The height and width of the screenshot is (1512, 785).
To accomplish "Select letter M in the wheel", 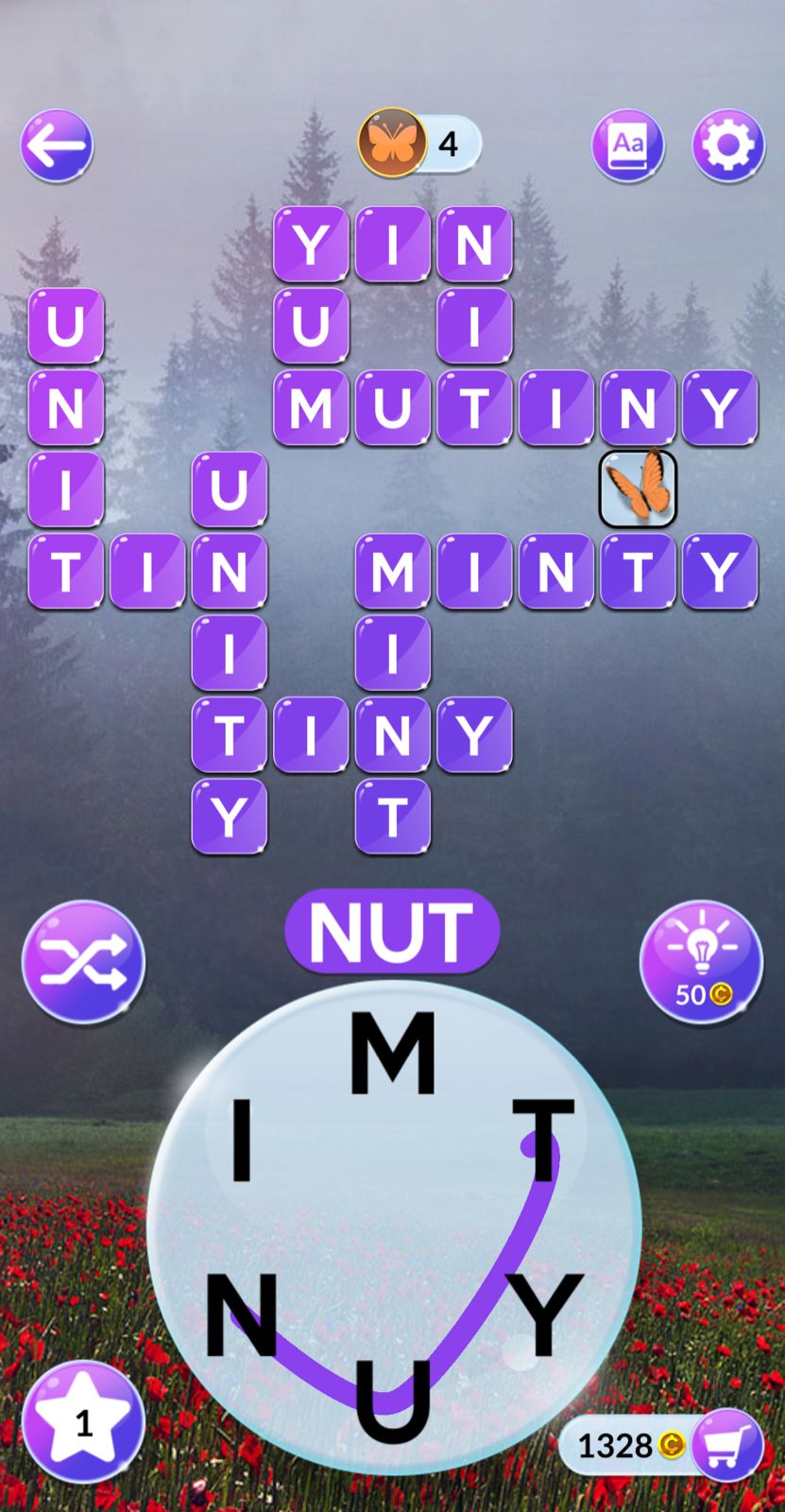I will point(393,1053).
